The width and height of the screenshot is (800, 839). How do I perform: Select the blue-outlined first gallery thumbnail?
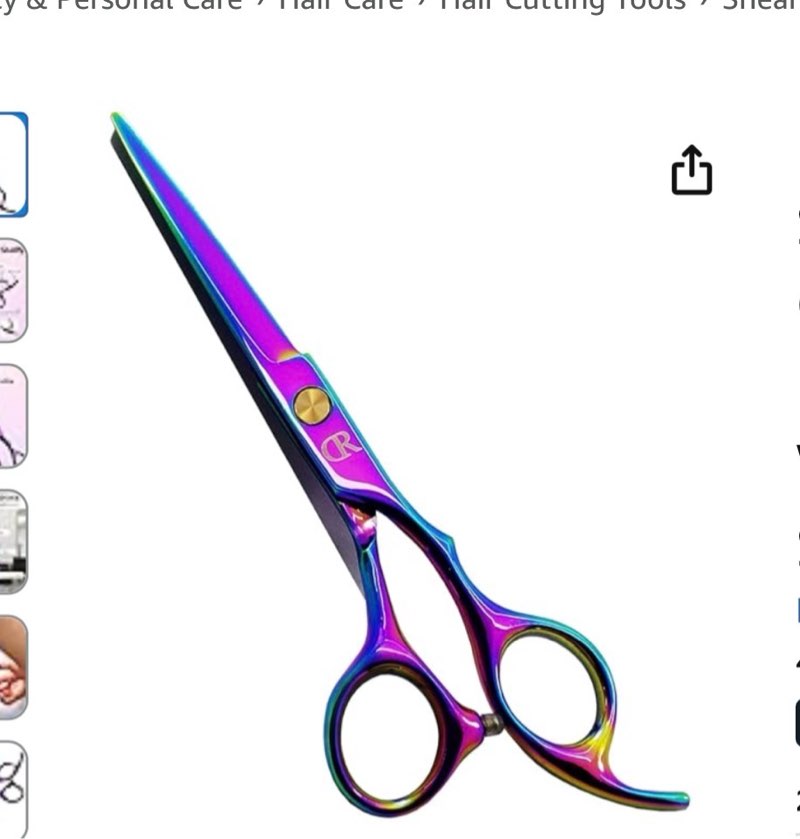coord(12,164)
